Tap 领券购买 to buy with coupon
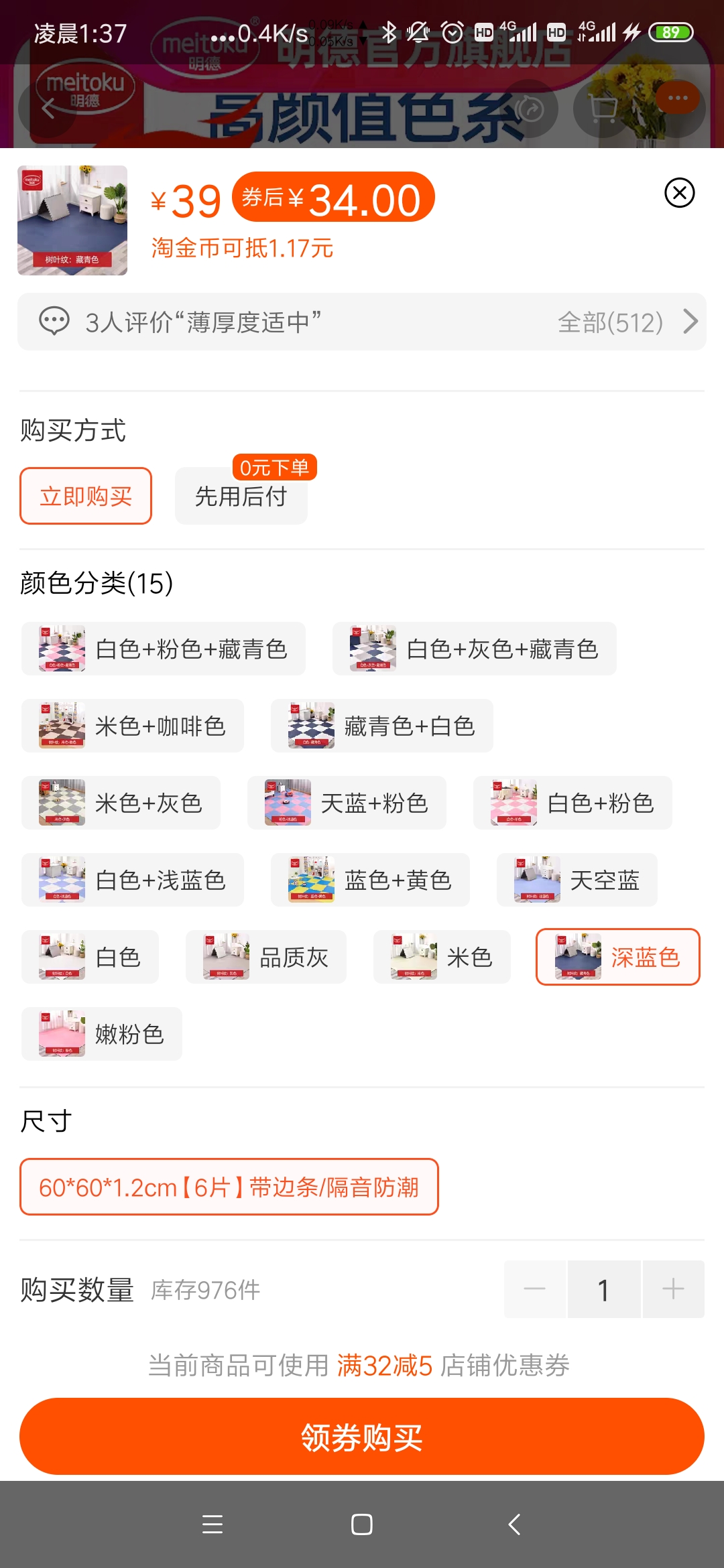Image resolution: width=724 pixels, height=1568 pixels. 362,1436
